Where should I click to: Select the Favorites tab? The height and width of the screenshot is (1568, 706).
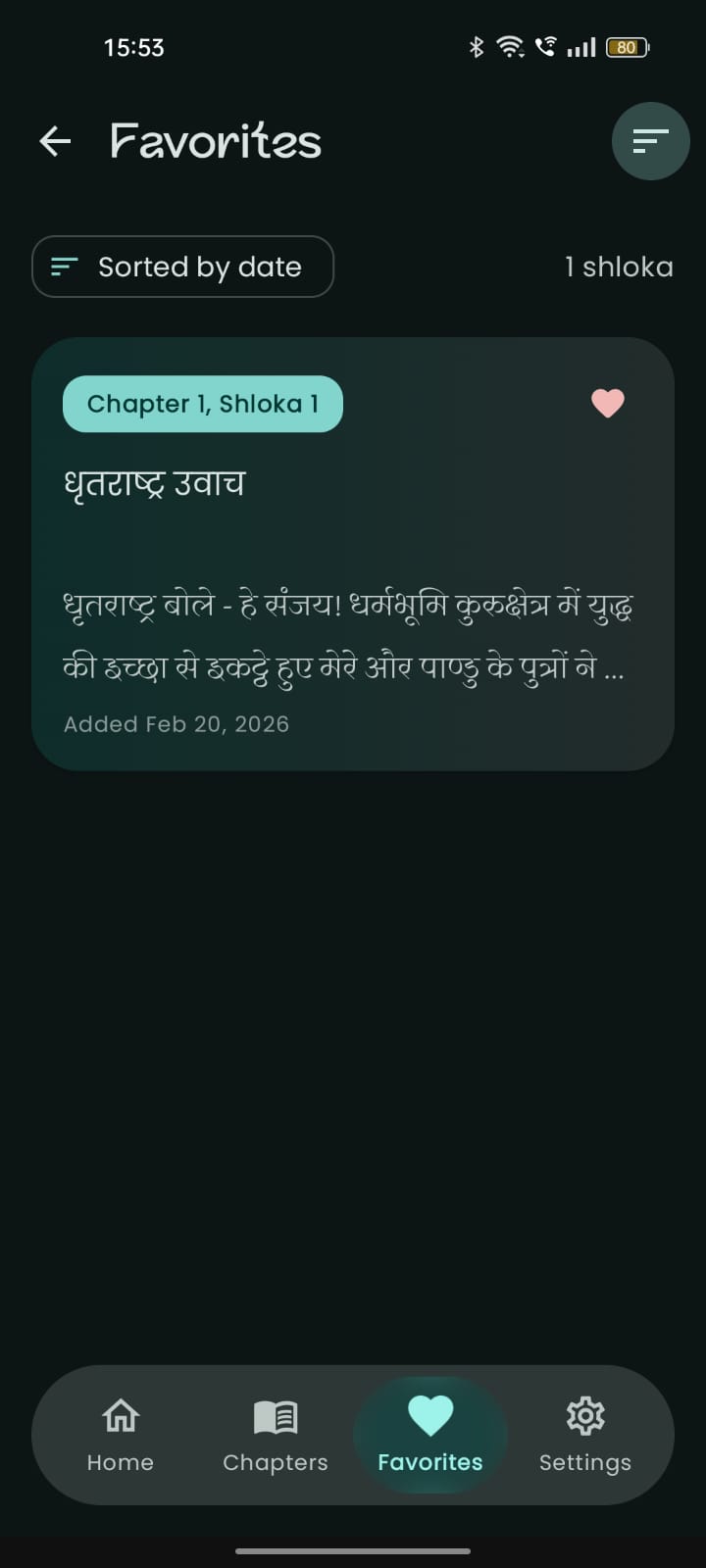(x=429, y=1435)
